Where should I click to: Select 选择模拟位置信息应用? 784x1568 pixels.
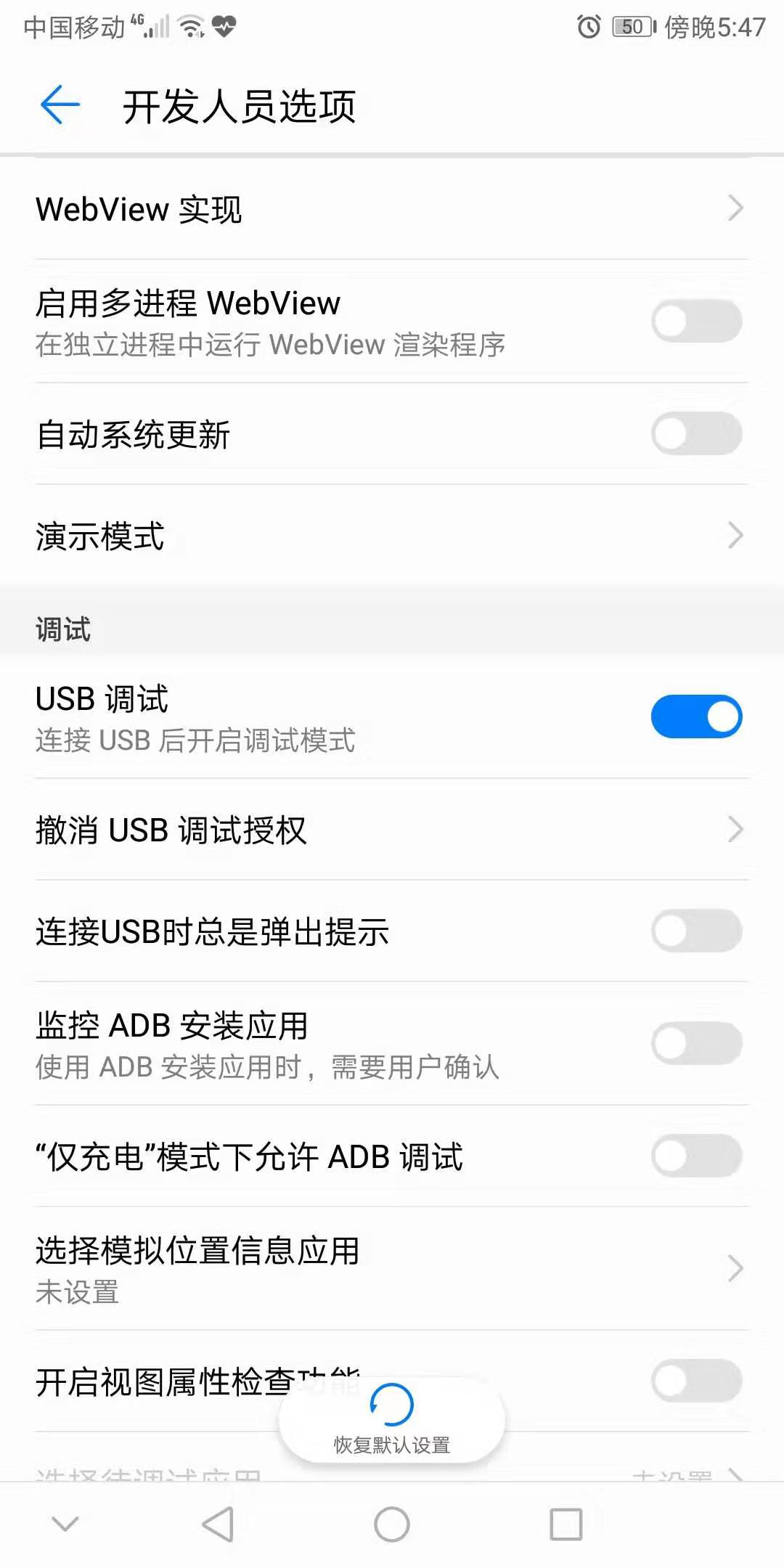(x=392, y=1269)
